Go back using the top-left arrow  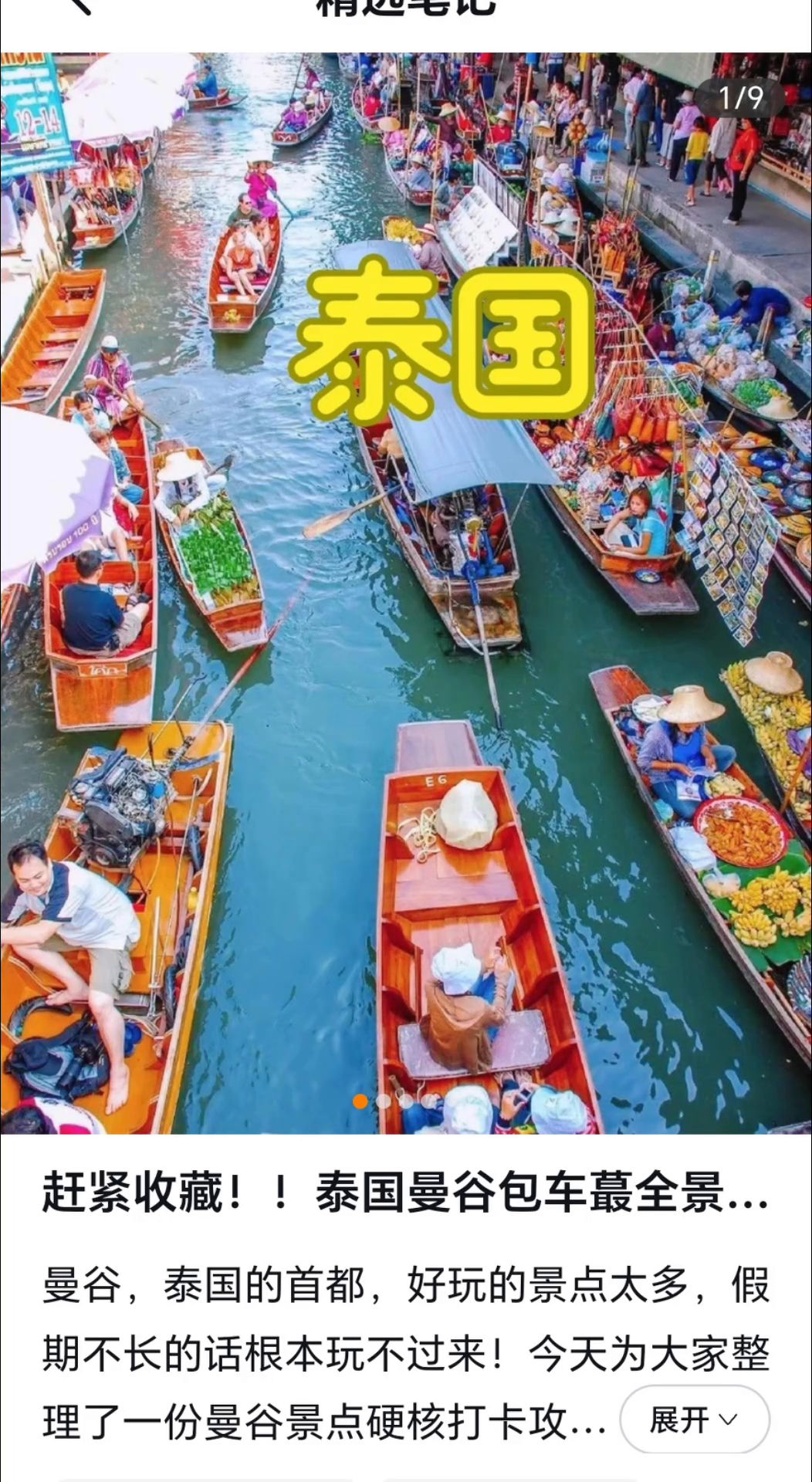click(x=80, y=6)
